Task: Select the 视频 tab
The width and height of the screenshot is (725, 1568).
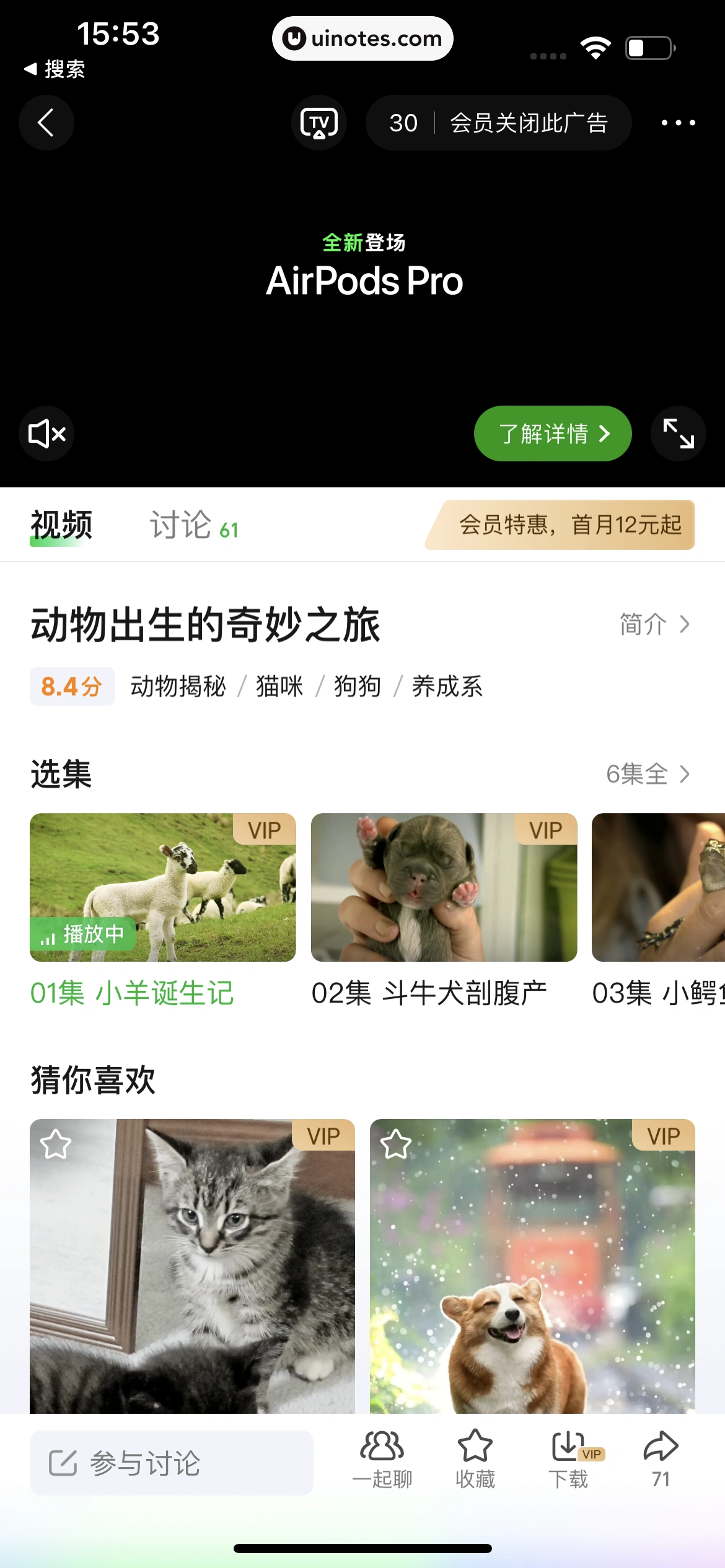Action: tap(61, 525)
